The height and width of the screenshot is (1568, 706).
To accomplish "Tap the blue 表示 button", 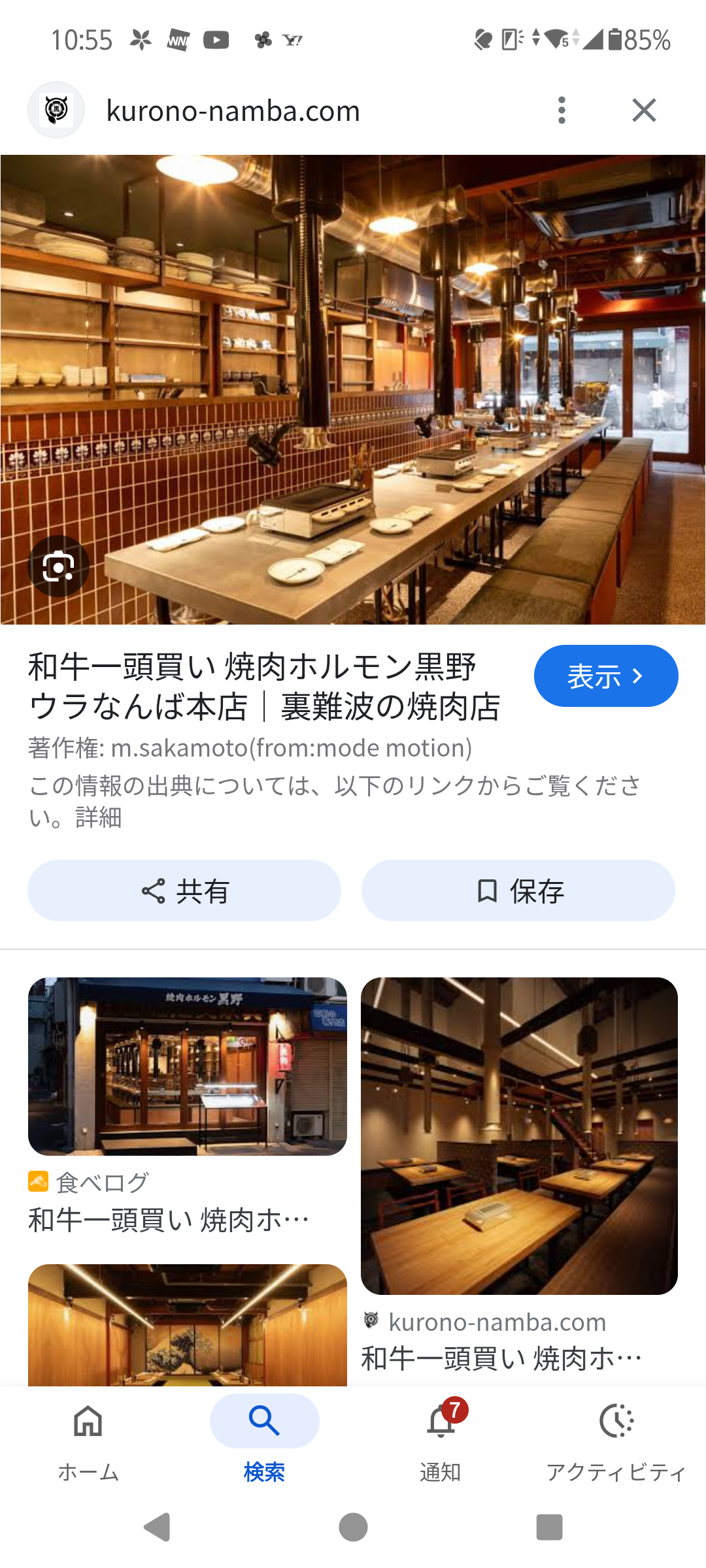I will coord(605,676).
